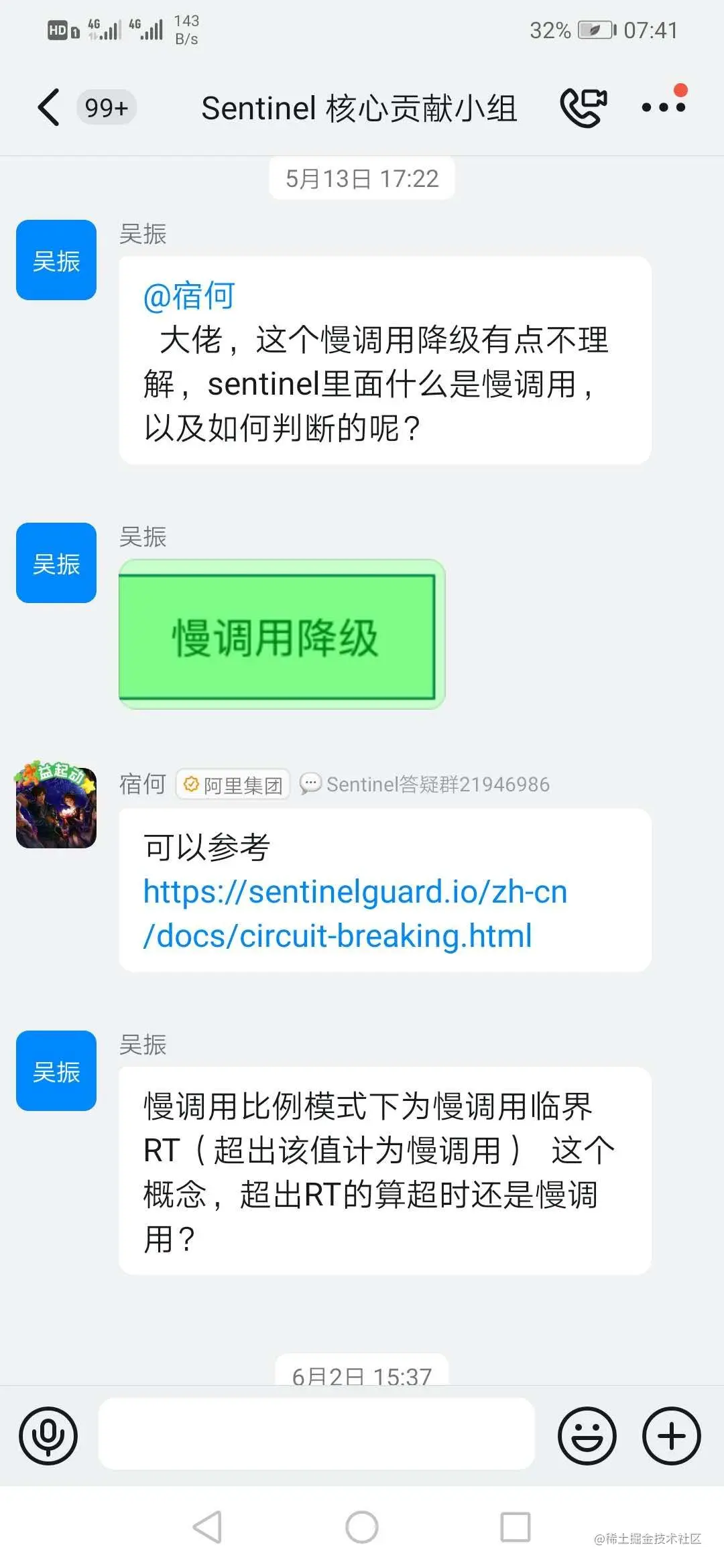The width and height of the screenshot is (724, 1568).
Task: Start a voice or video call
Action: pos(583,107)
